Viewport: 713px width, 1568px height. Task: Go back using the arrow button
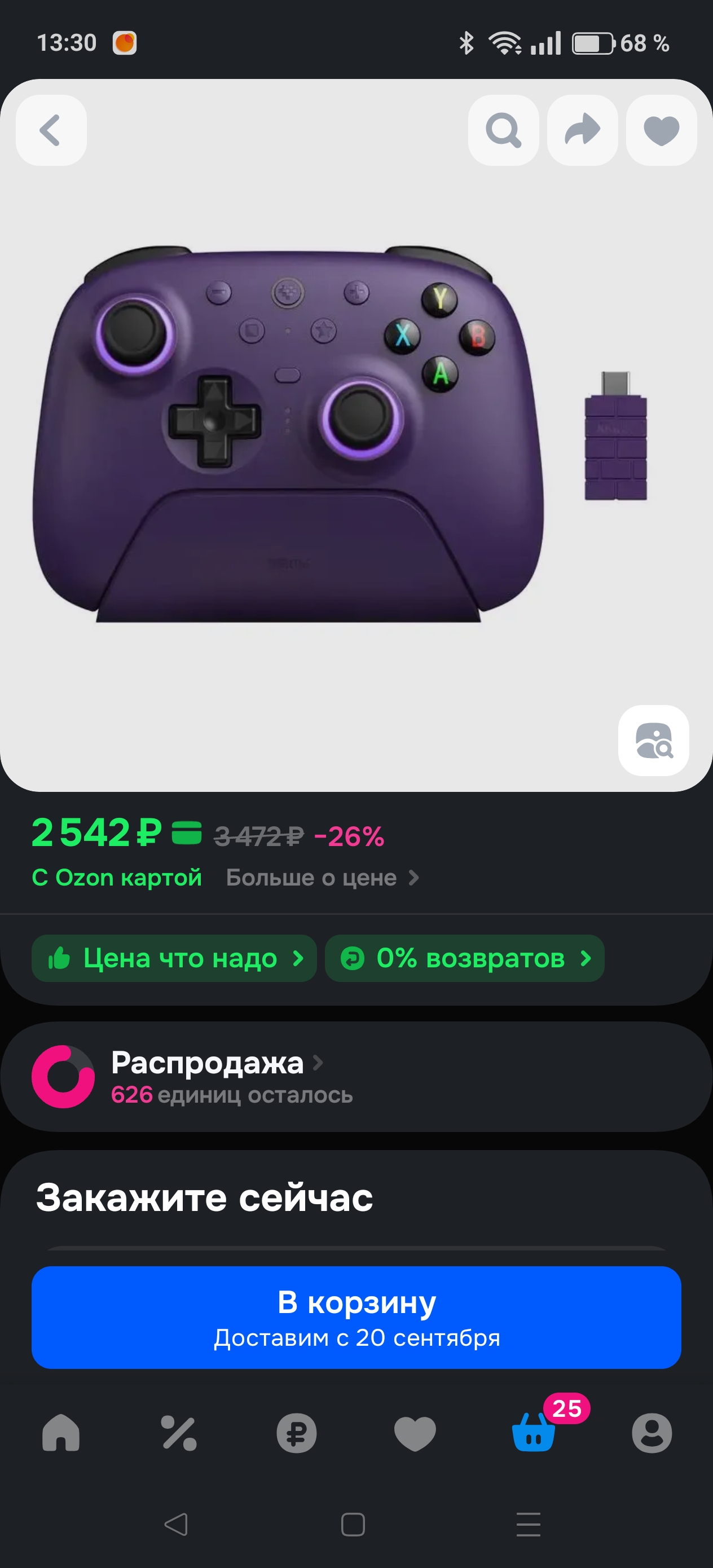[51, 130]
